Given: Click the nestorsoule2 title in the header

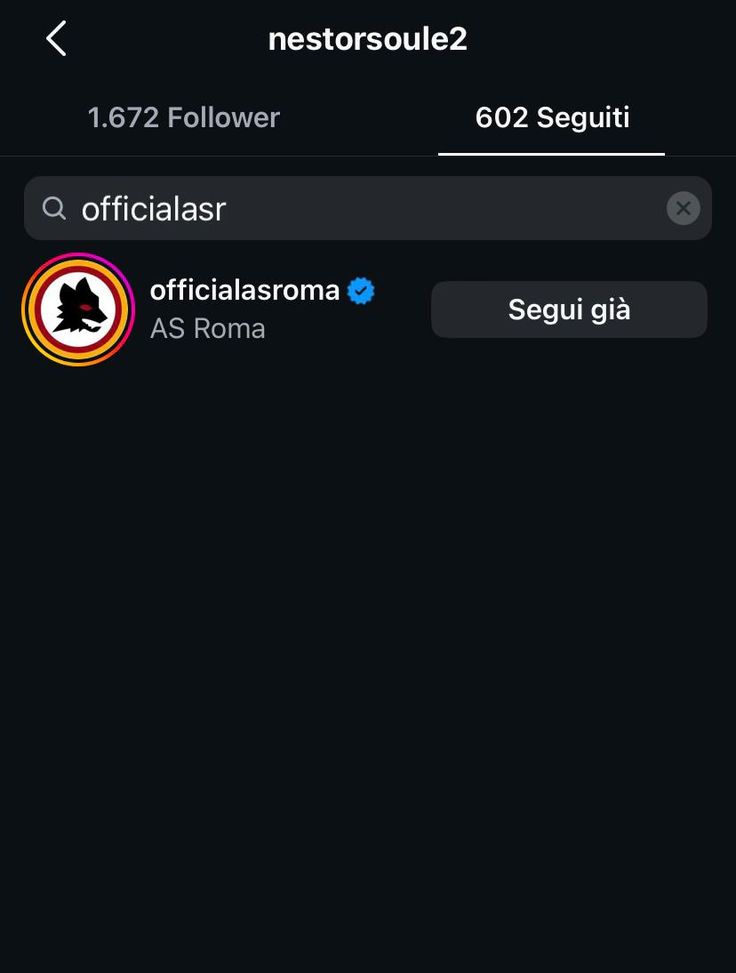Looking at the screenshot, I should (367, 38).
